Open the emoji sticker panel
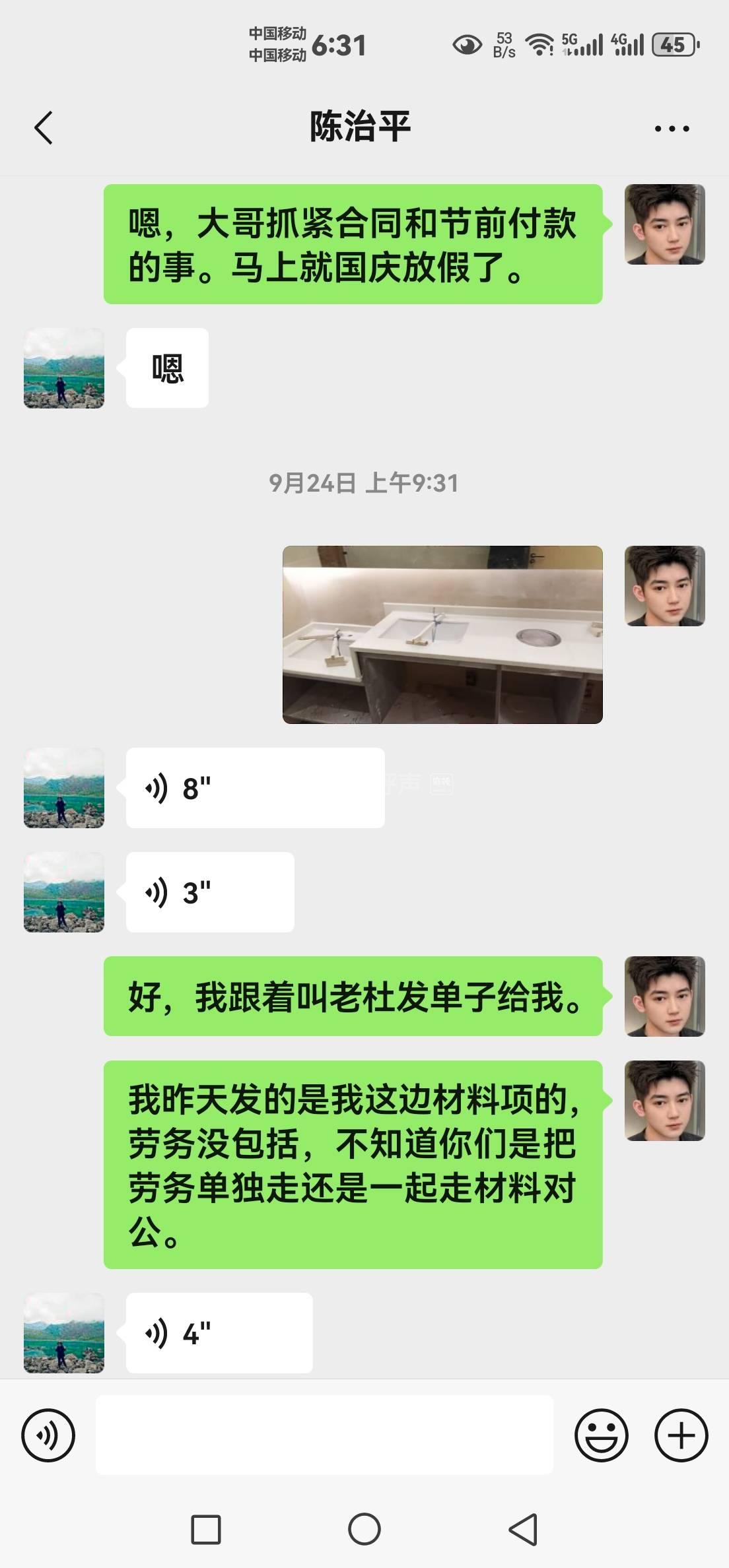729x1568 pixels. pos(601,1435)
